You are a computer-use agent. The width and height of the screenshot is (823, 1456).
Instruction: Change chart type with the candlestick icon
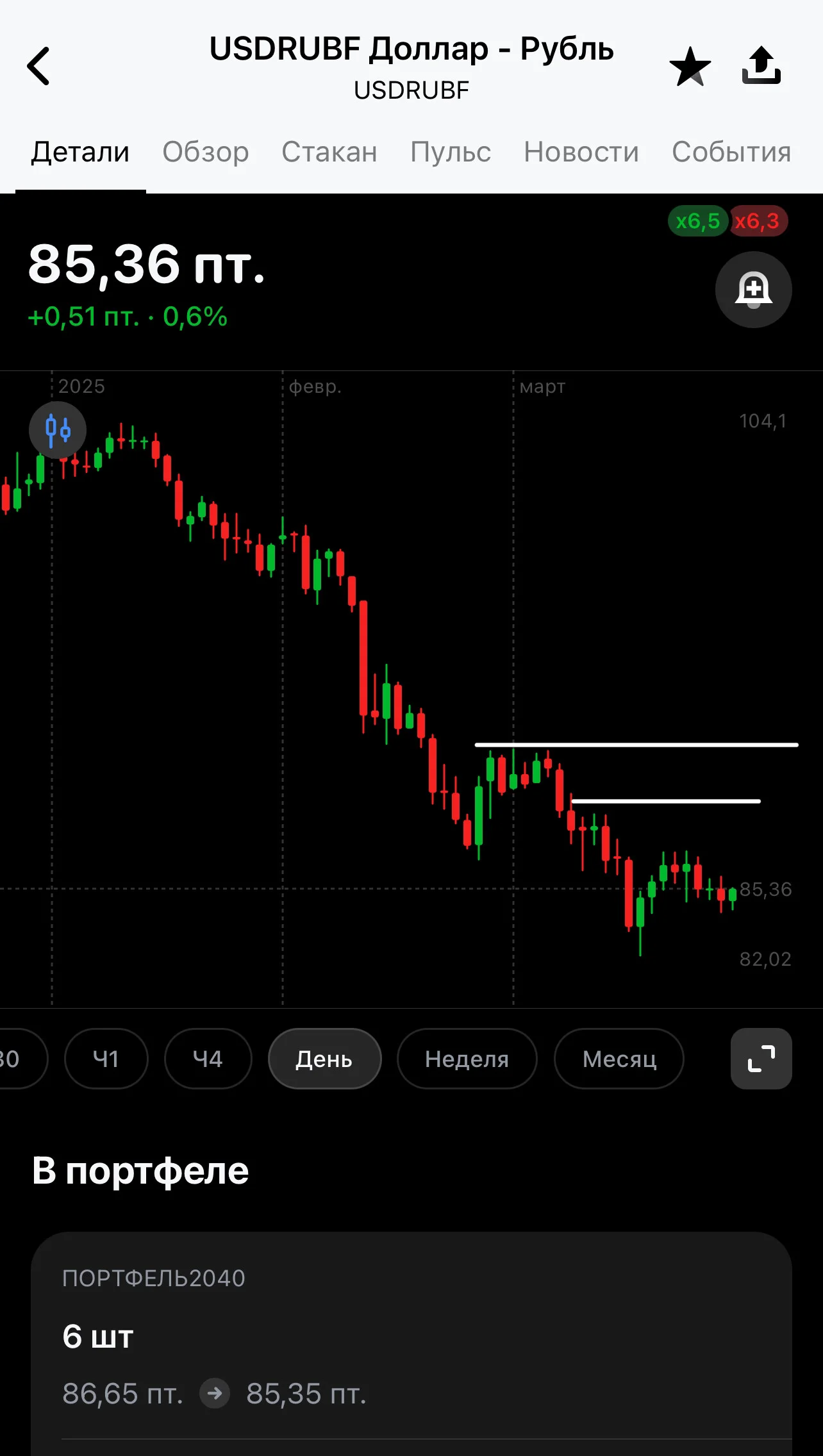tap(58, 430)
